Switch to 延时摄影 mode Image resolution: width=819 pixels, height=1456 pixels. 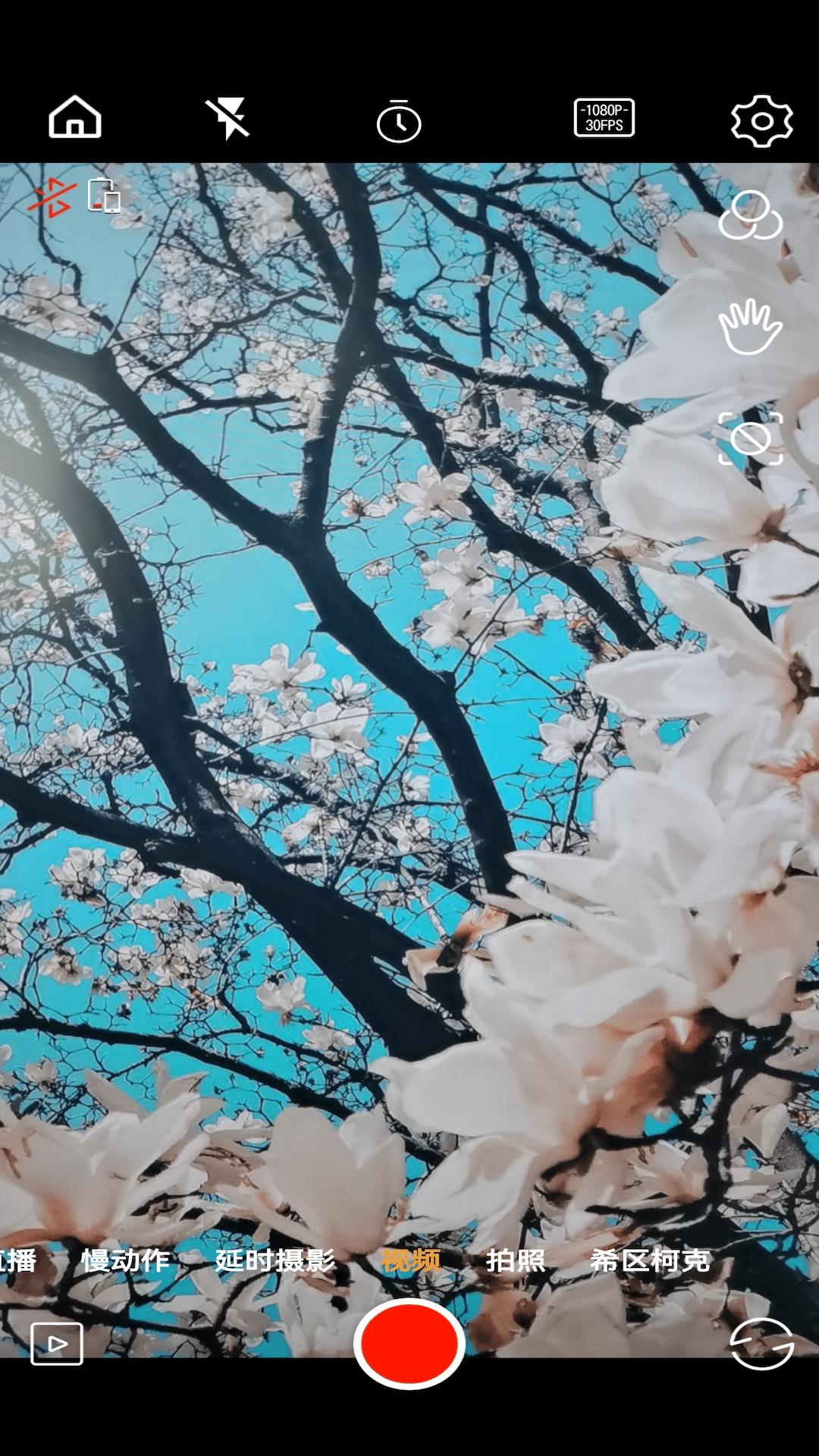[x=275, y=1260]
